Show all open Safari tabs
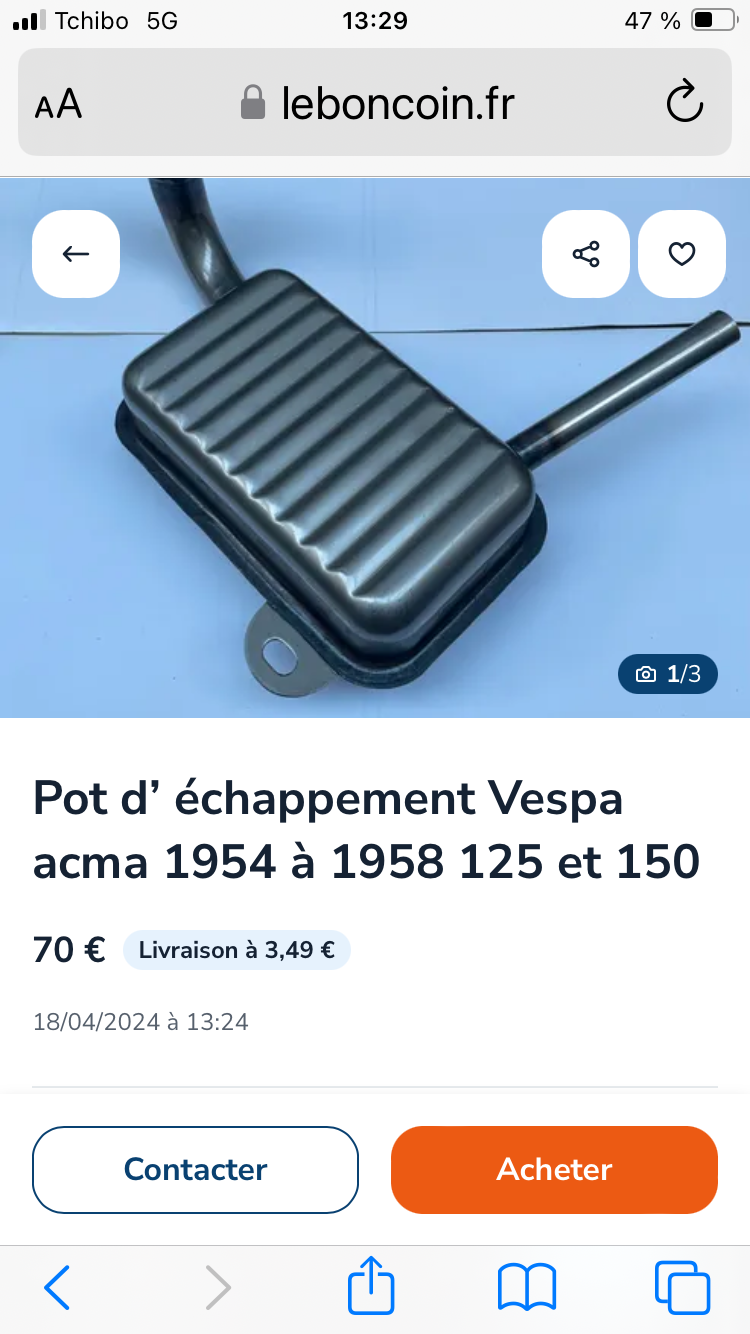The width and height of the screenshot is (750, 1334). (x=682, y=1287)
